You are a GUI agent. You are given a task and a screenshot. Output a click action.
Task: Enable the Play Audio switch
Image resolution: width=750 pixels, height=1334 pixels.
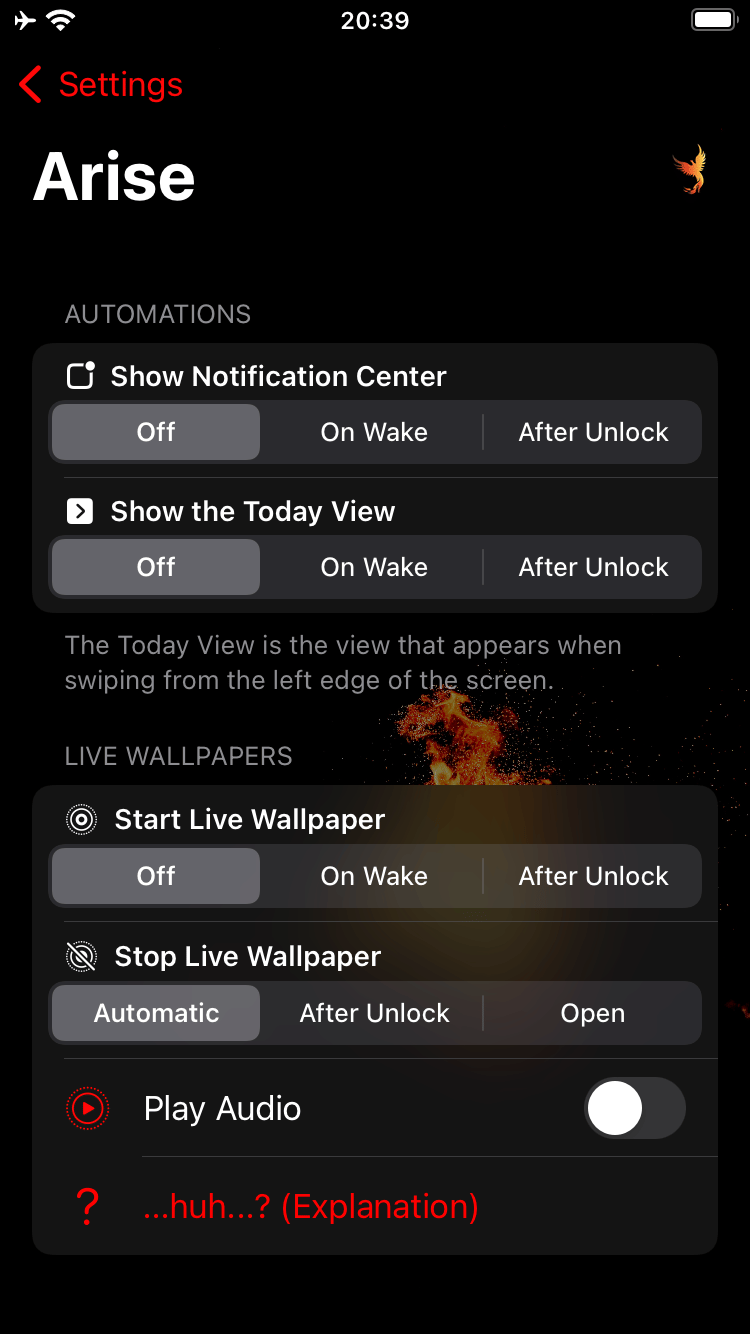(634, 1108)
